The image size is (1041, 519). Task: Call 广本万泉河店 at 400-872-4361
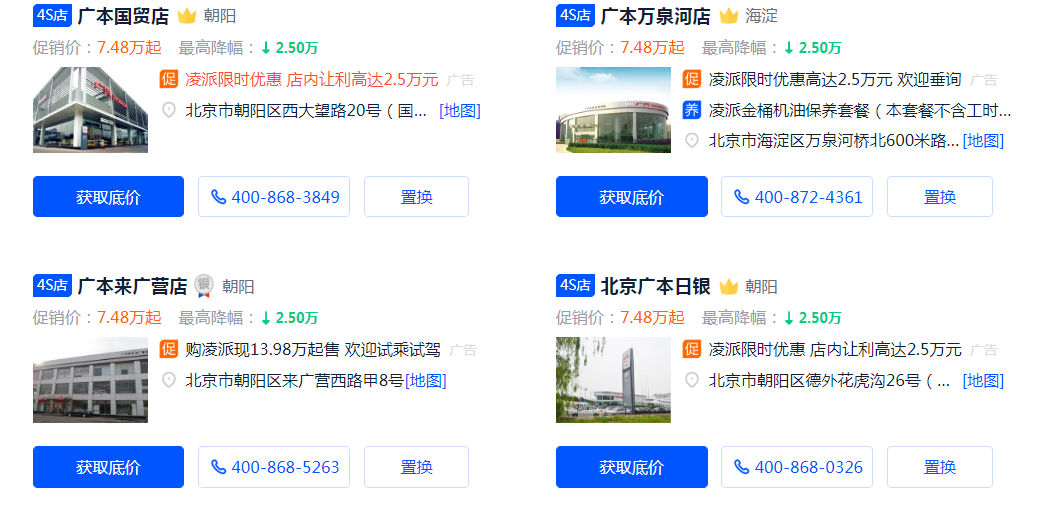[797, 197]
